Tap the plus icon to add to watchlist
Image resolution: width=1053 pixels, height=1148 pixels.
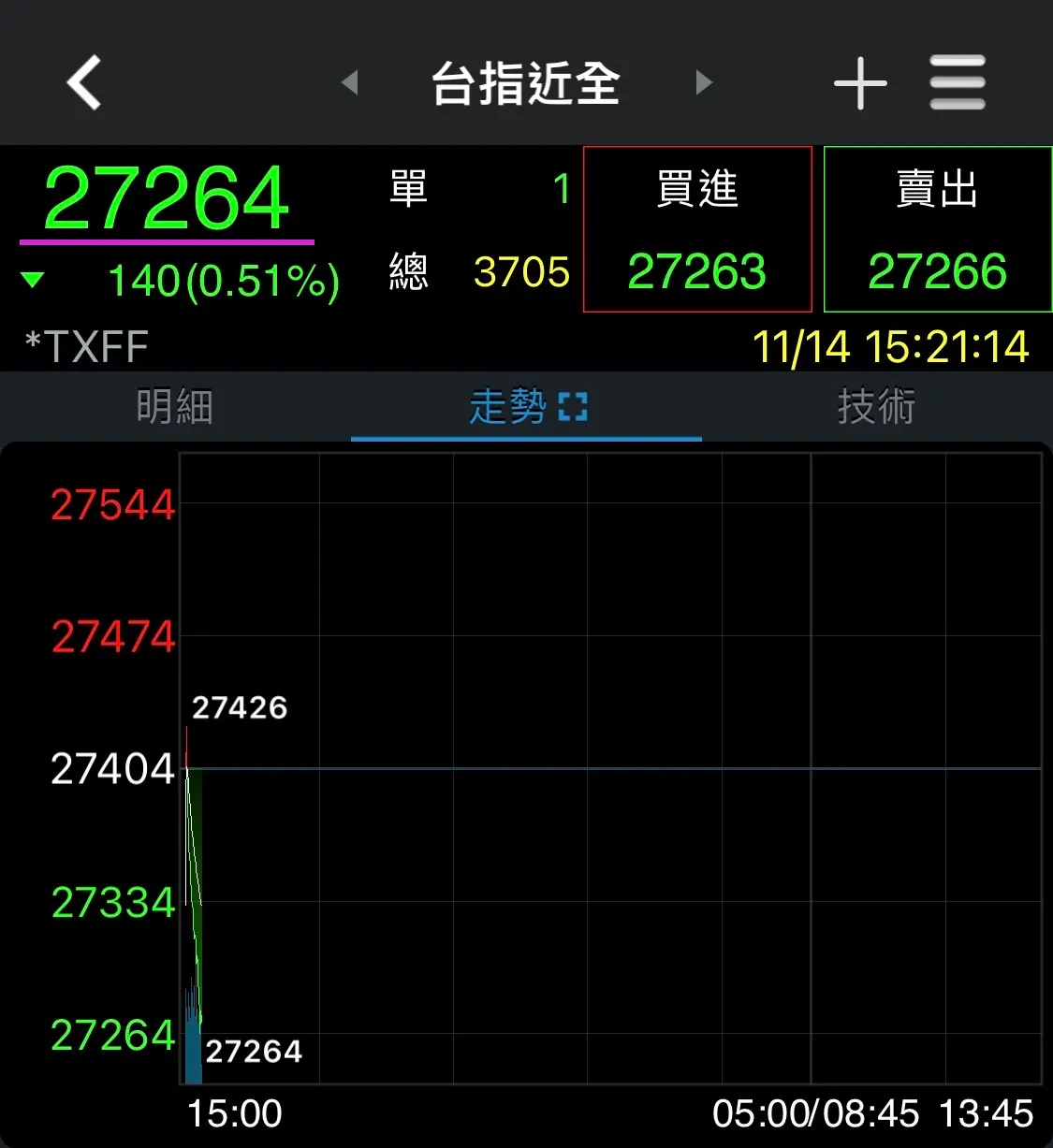click(859, 83)
